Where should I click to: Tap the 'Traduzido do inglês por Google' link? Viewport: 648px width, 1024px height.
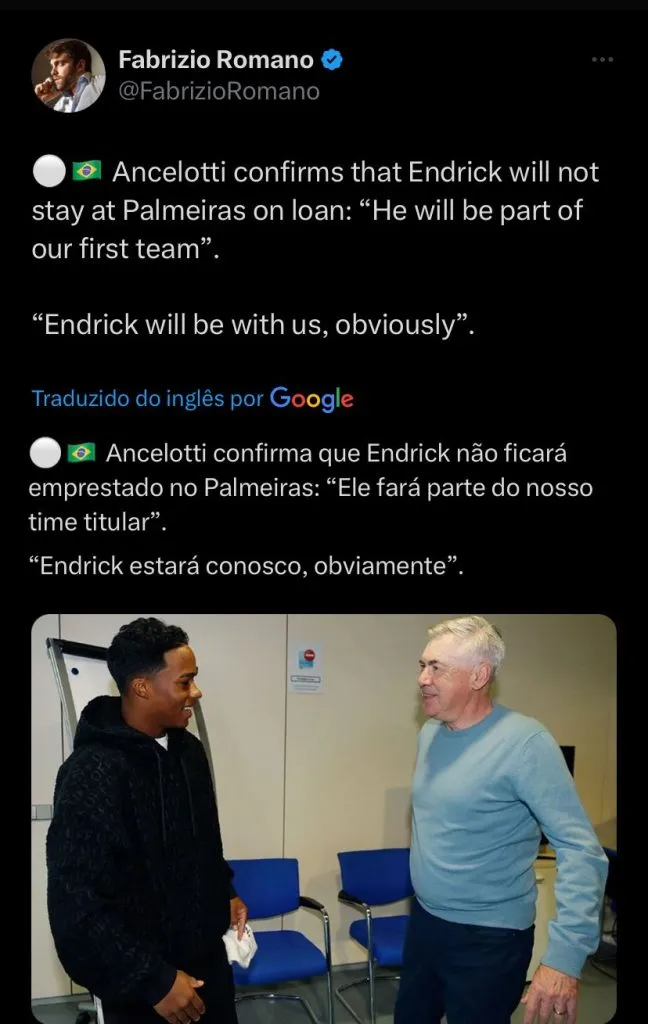193,398
